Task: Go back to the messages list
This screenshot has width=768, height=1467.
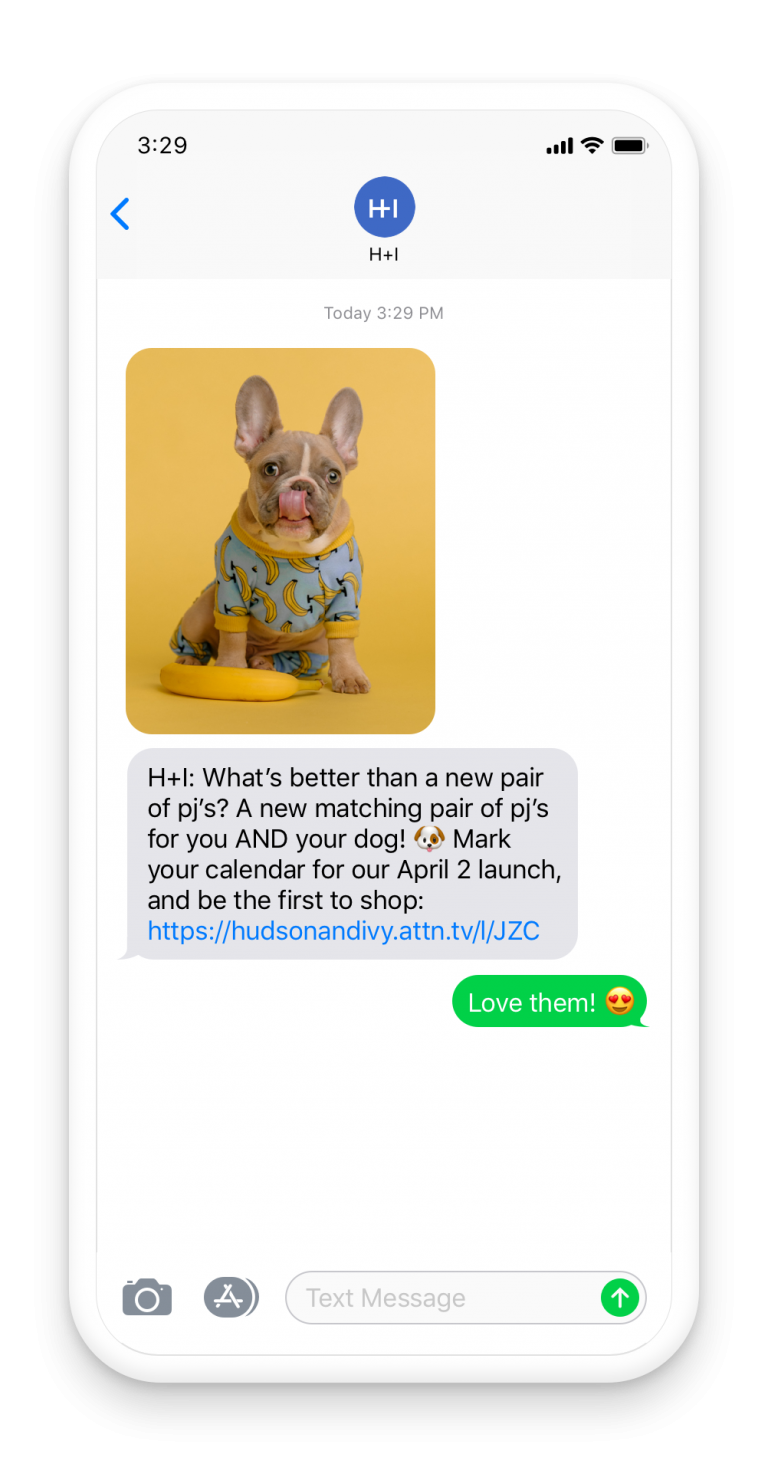Action: click(x=120, y=213)
